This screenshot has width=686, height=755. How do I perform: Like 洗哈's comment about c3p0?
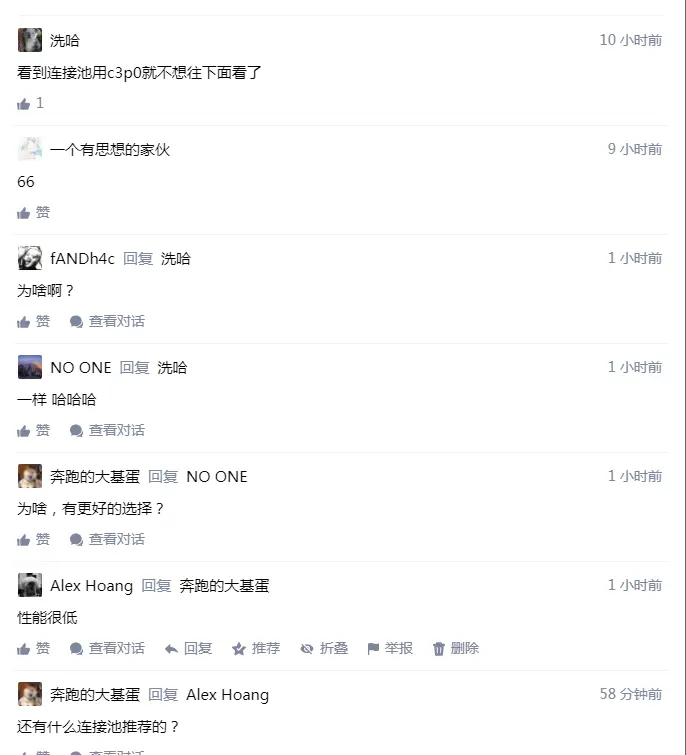[30, 103]
